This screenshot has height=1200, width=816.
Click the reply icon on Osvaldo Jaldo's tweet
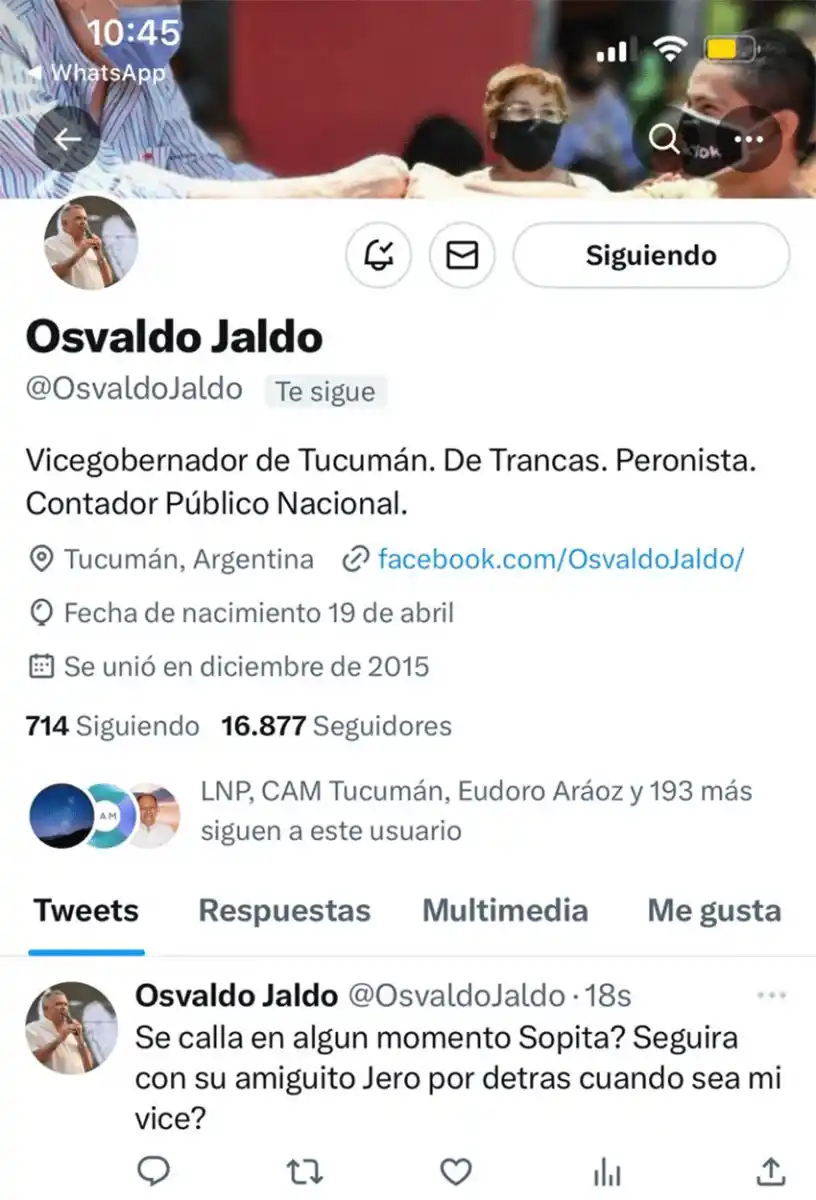(x=153, y=1170)
